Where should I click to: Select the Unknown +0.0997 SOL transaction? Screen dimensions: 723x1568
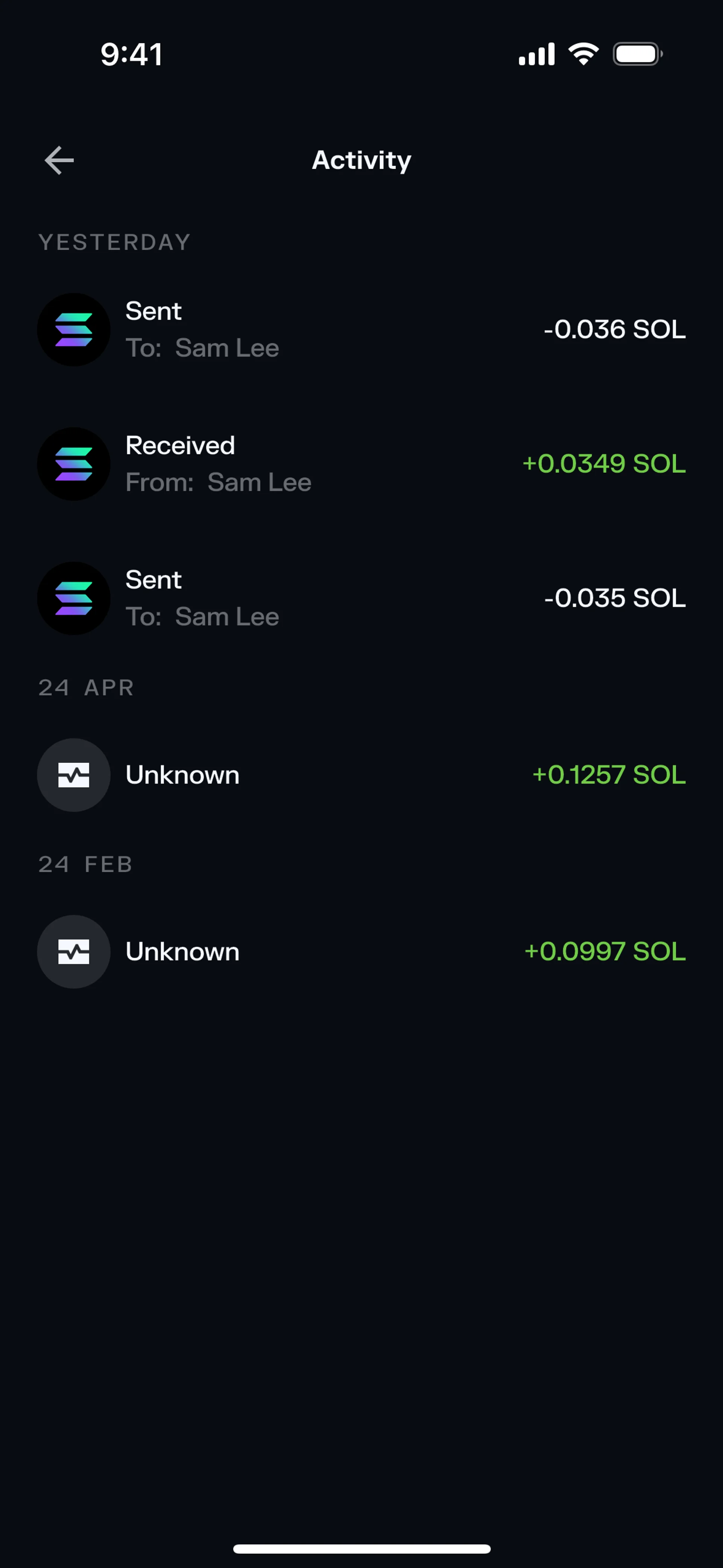pyautogui.click(x=361, y=951)
